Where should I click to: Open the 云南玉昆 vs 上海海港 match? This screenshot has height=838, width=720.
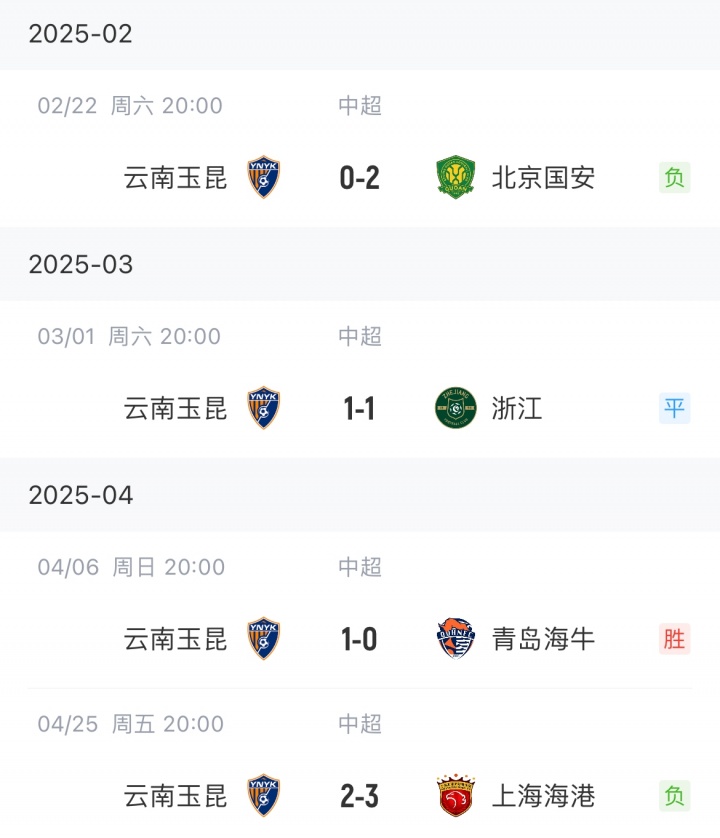coord(359,796)
